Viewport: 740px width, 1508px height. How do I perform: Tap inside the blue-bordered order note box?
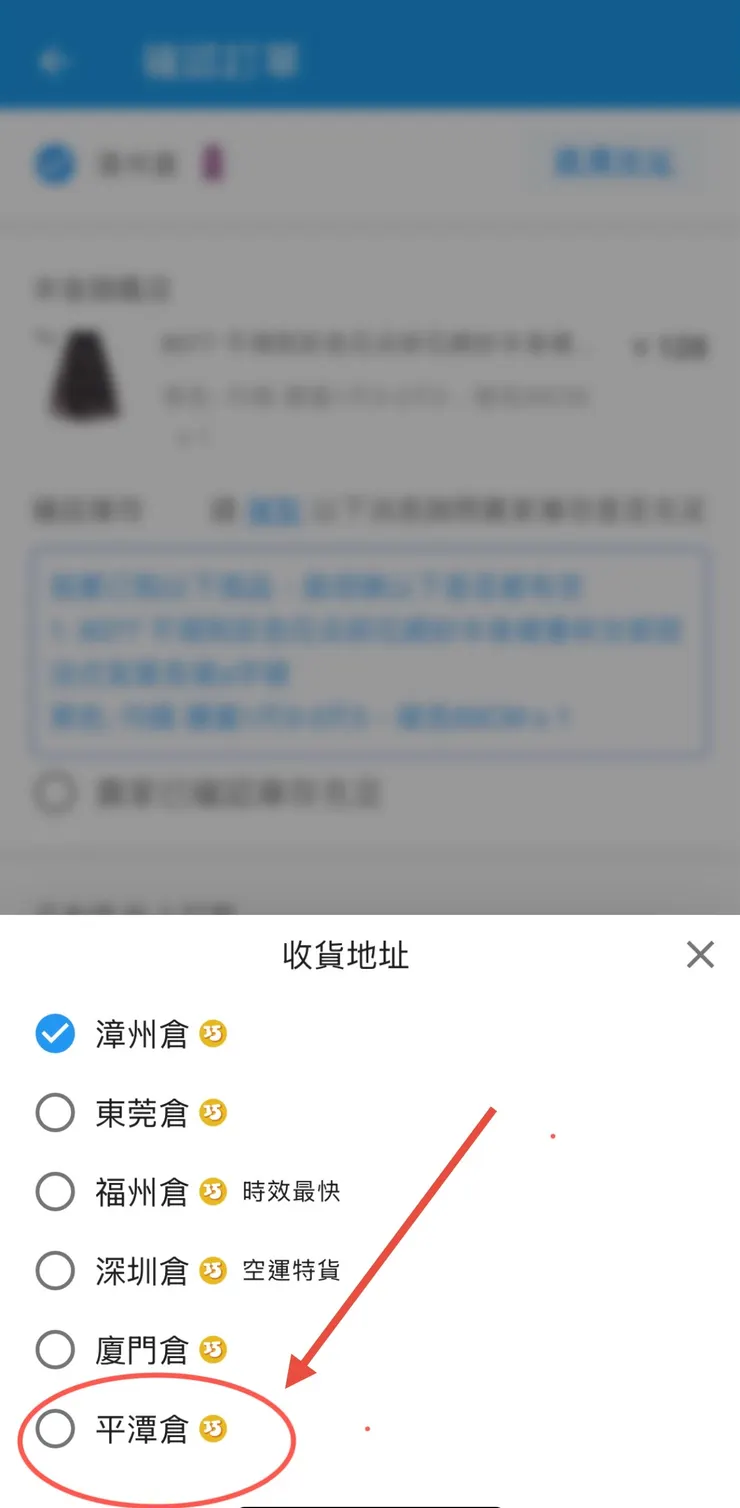pyautogui.click(x=370, y=650)
